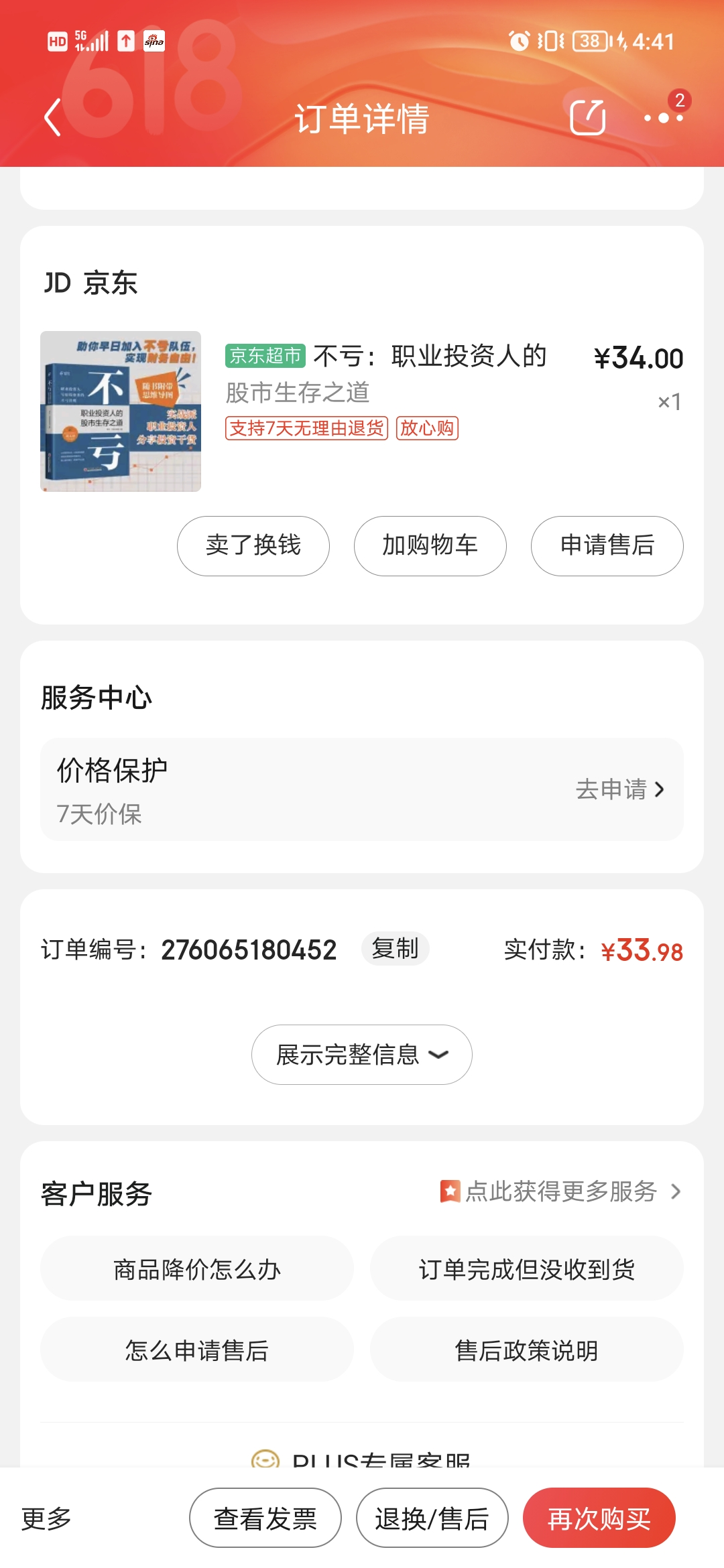Copy the order number with 复制

[x=395, y=949]
